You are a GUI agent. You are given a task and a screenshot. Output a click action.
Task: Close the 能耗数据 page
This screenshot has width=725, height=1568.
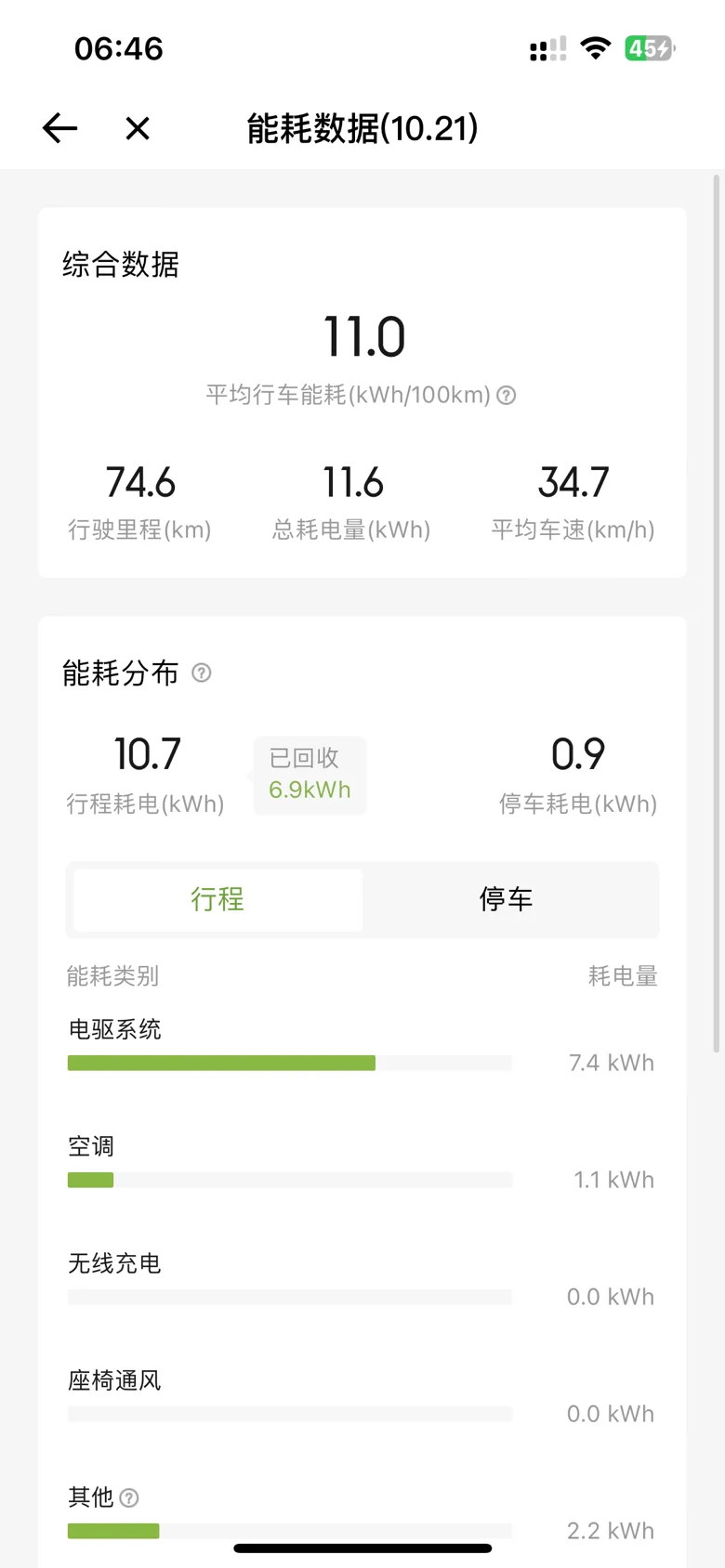coord(138,128)
